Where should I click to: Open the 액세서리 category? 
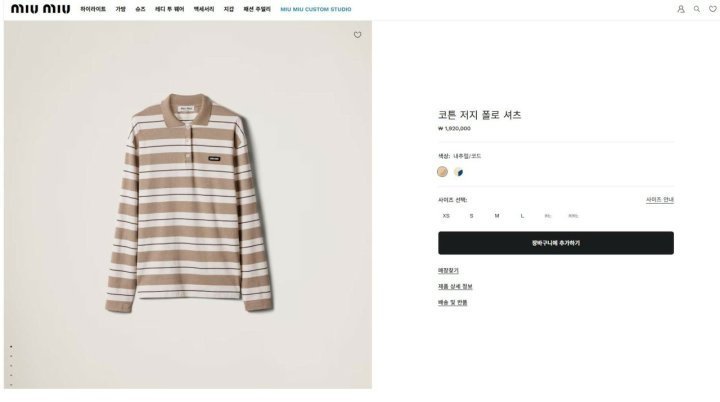click(x=204, y=9)
